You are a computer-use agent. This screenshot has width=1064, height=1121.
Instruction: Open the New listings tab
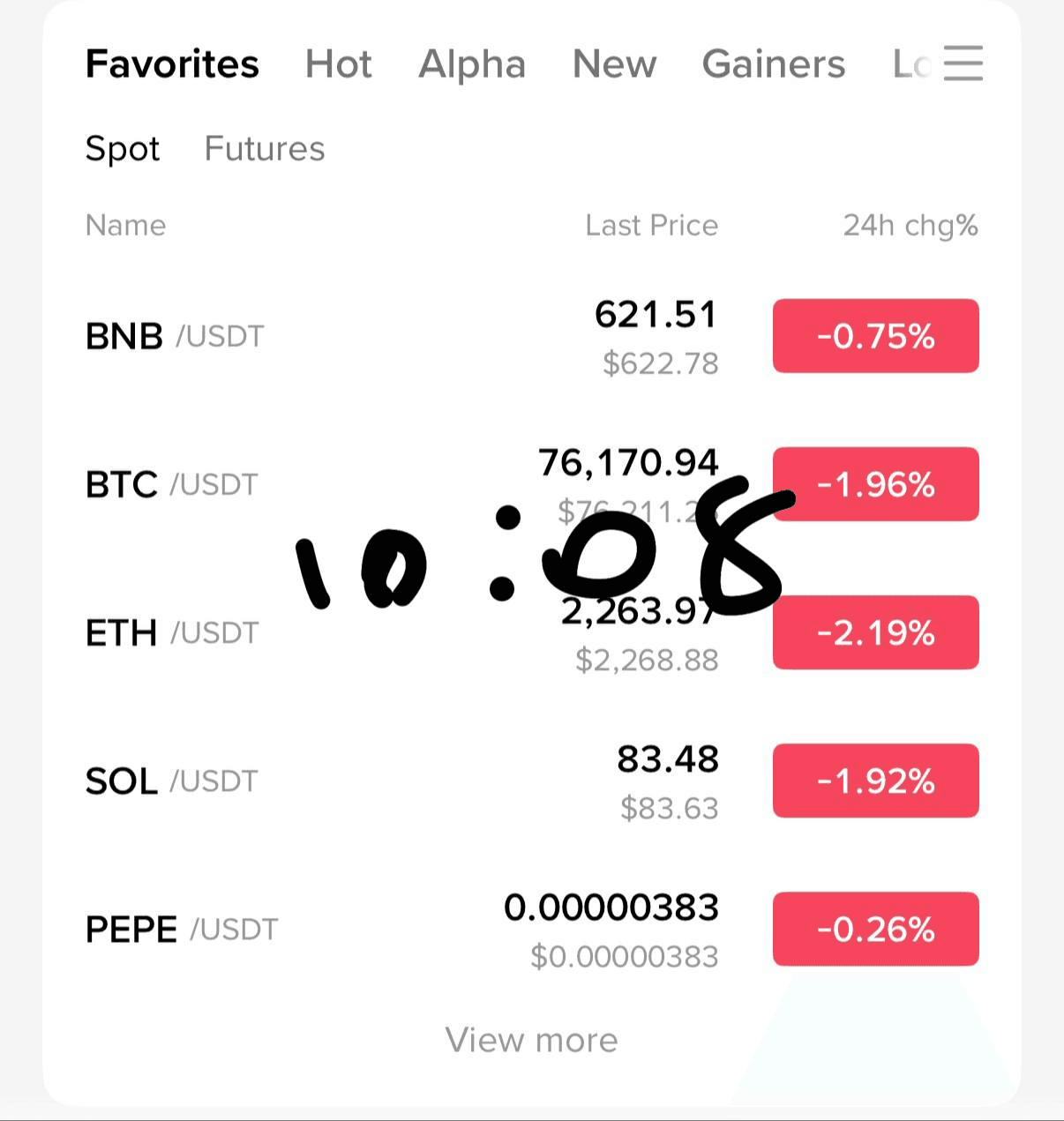[614, 64]
